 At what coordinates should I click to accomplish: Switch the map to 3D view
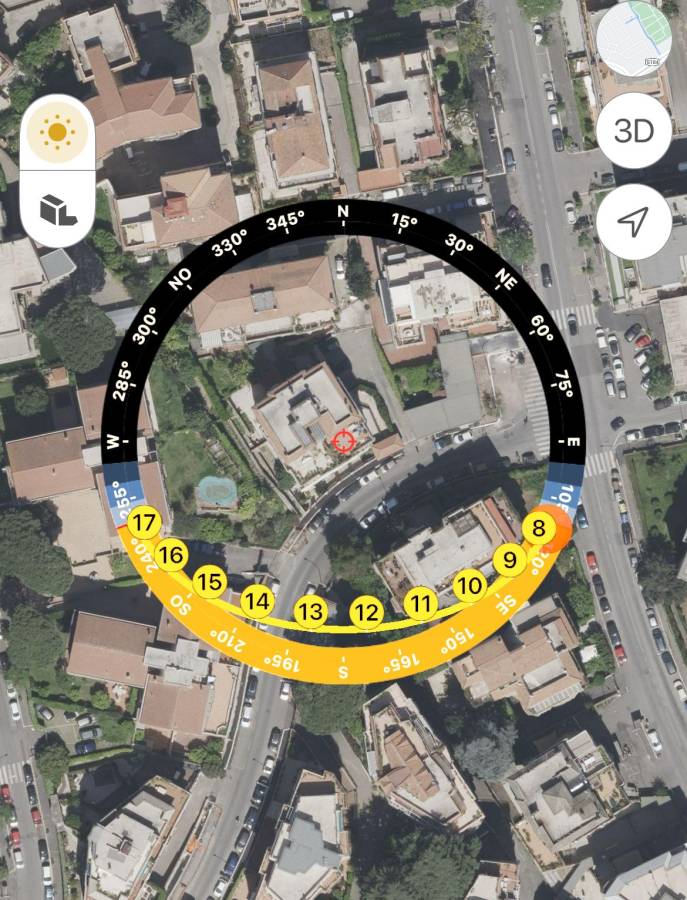coord(634,131)
